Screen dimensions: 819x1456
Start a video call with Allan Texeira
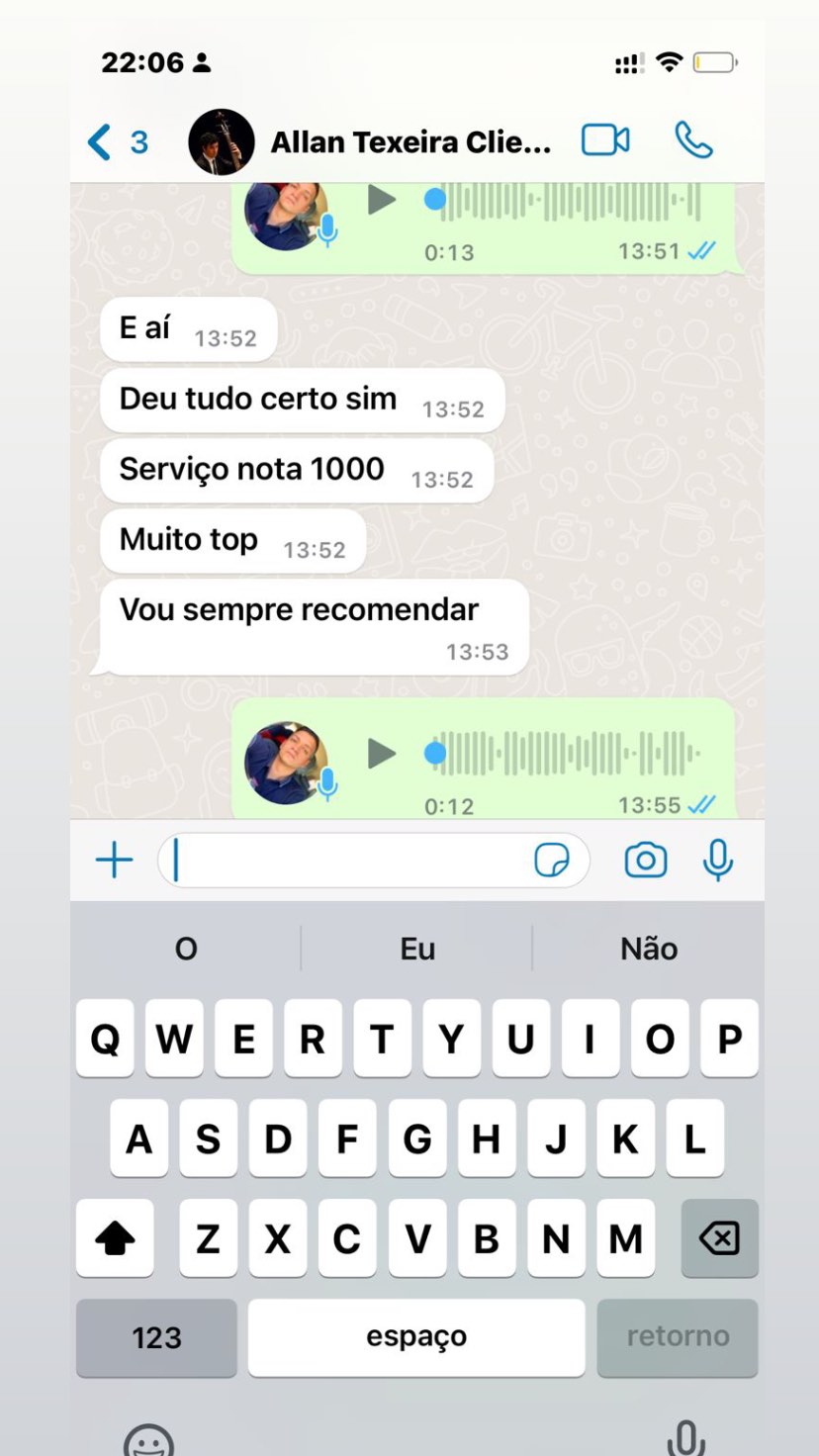click(x=606, y=140)
